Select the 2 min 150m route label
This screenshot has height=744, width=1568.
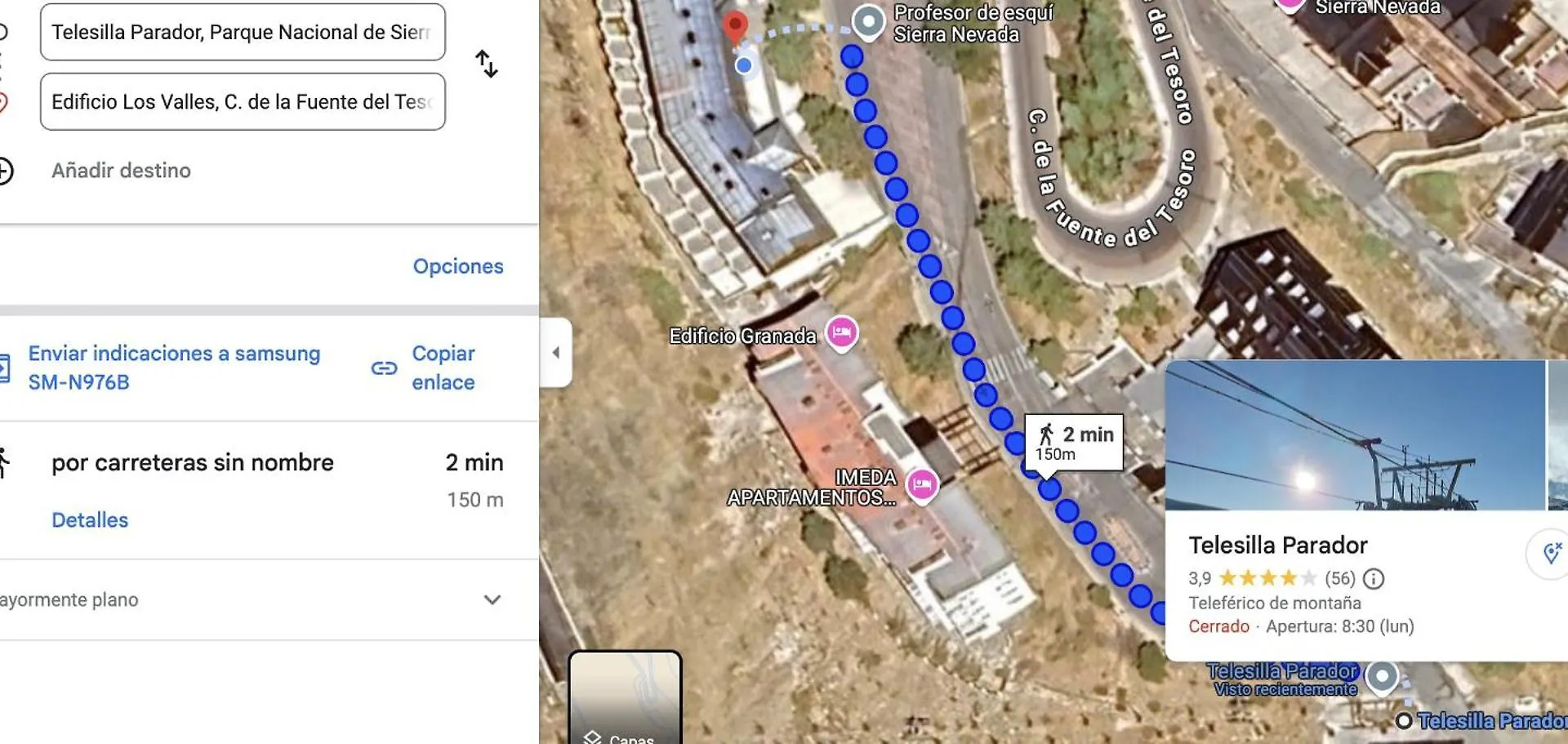pyautogui.click(x=1074, y=443)
